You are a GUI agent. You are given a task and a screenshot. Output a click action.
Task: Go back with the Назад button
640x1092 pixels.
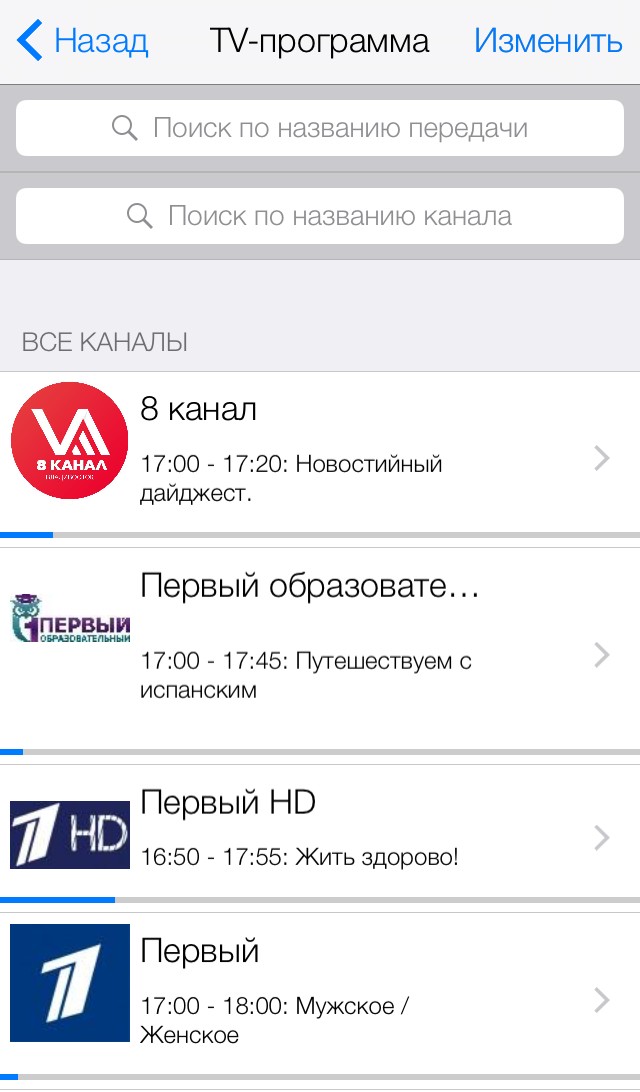click(x=83, y=41)
